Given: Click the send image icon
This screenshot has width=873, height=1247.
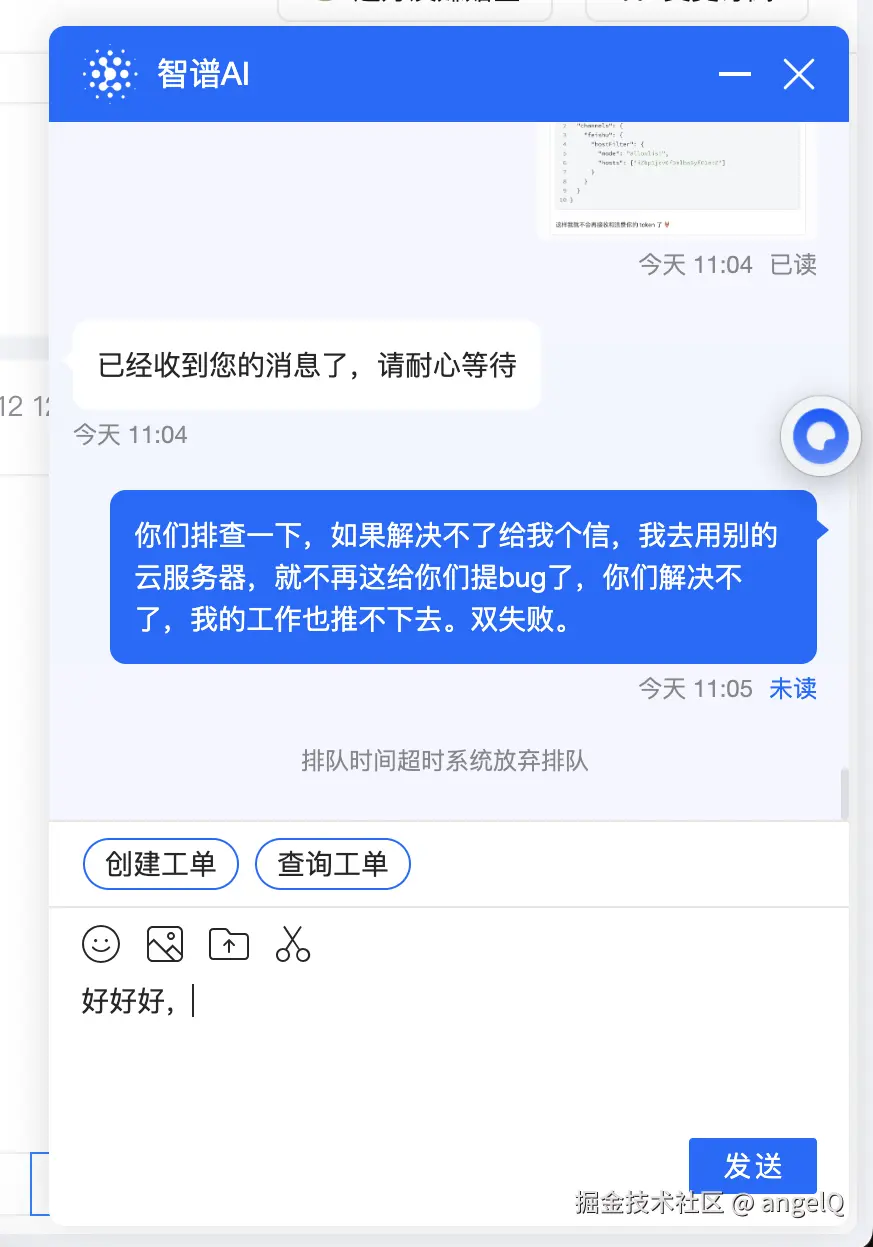Looking at the screenshot, I should 164,944.
